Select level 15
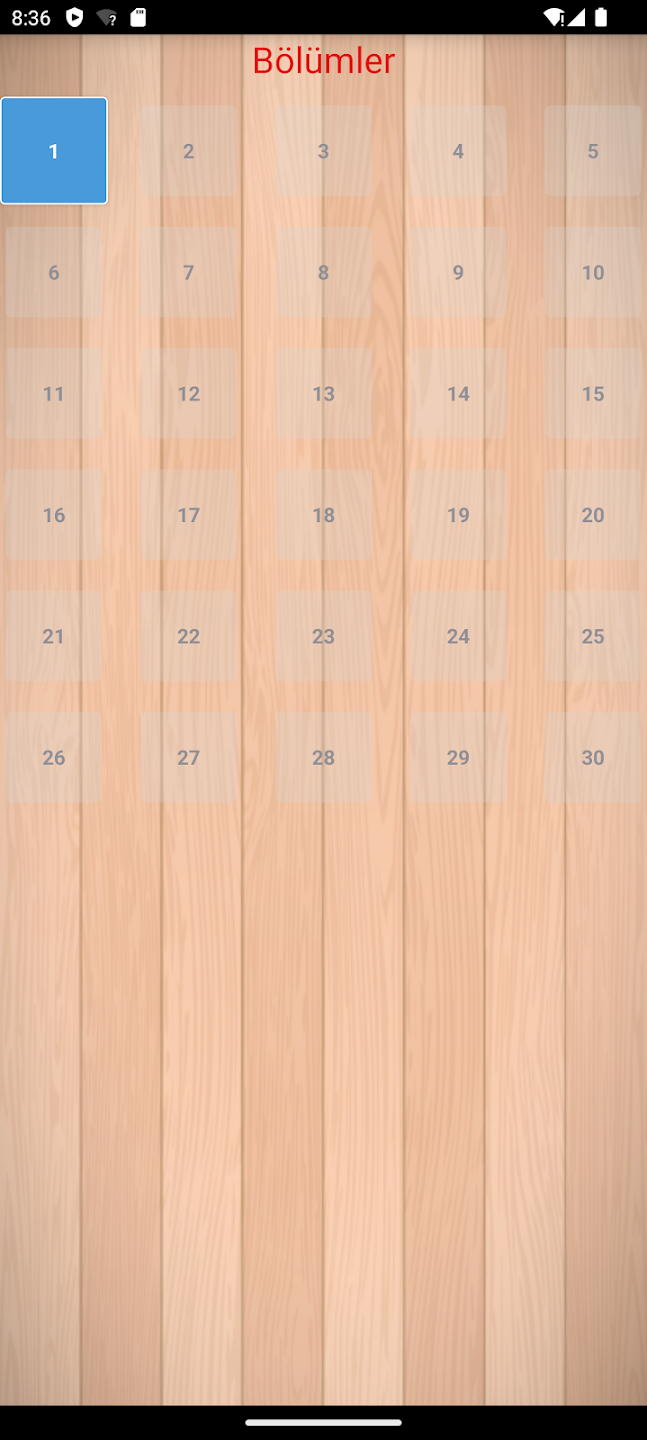The width and height of the screenshot is (647, 1440). tap(593, 393)
